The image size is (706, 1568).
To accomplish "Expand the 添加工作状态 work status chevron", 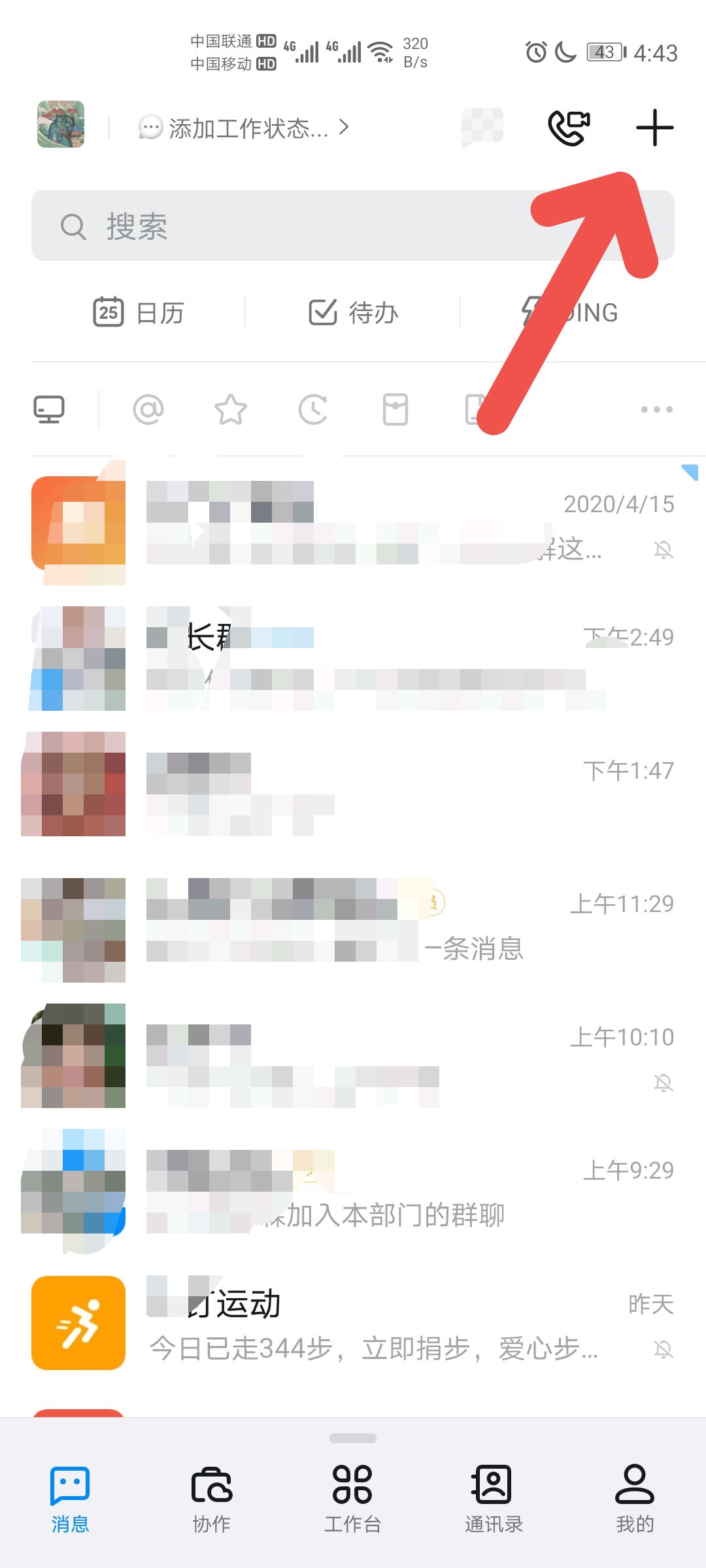I will tap(345, 128).
